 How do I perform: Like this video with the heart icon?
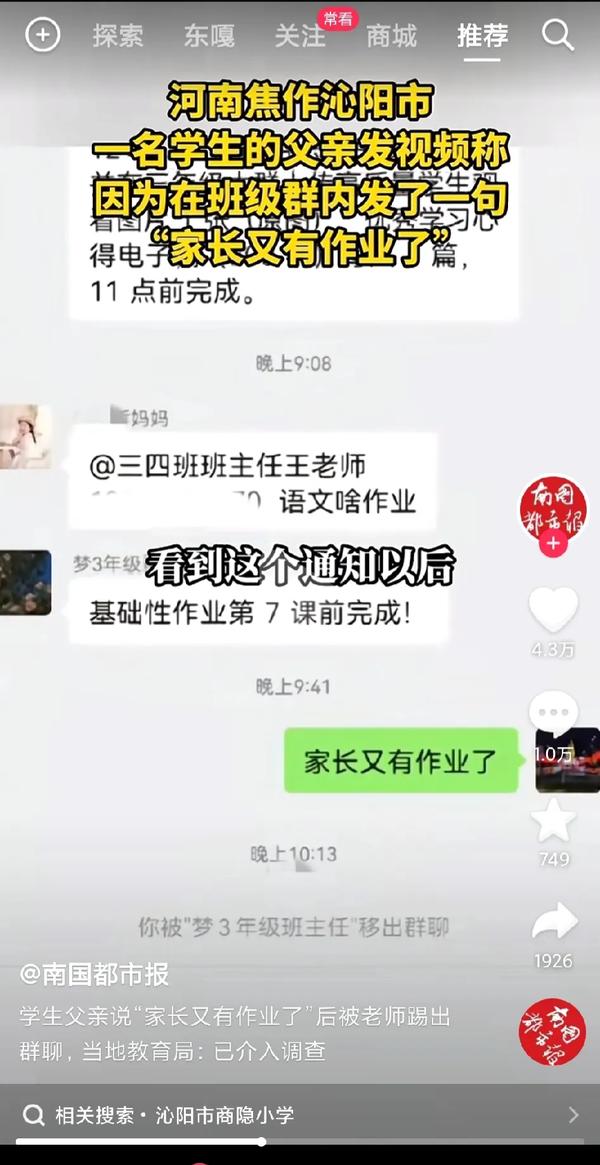(x=553, y=610)
